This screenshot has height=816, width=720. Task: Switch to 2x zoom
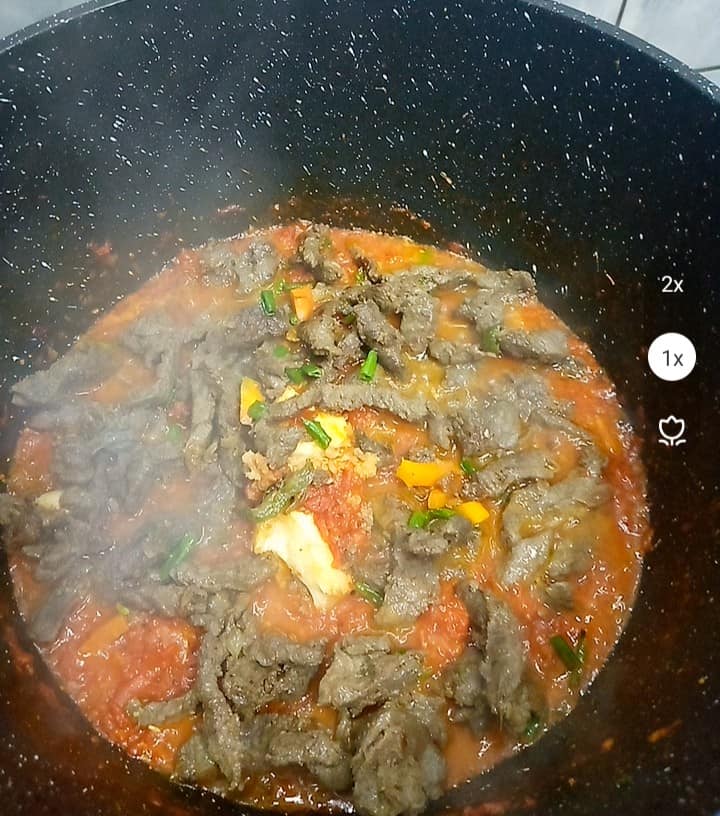coord(672,284)
